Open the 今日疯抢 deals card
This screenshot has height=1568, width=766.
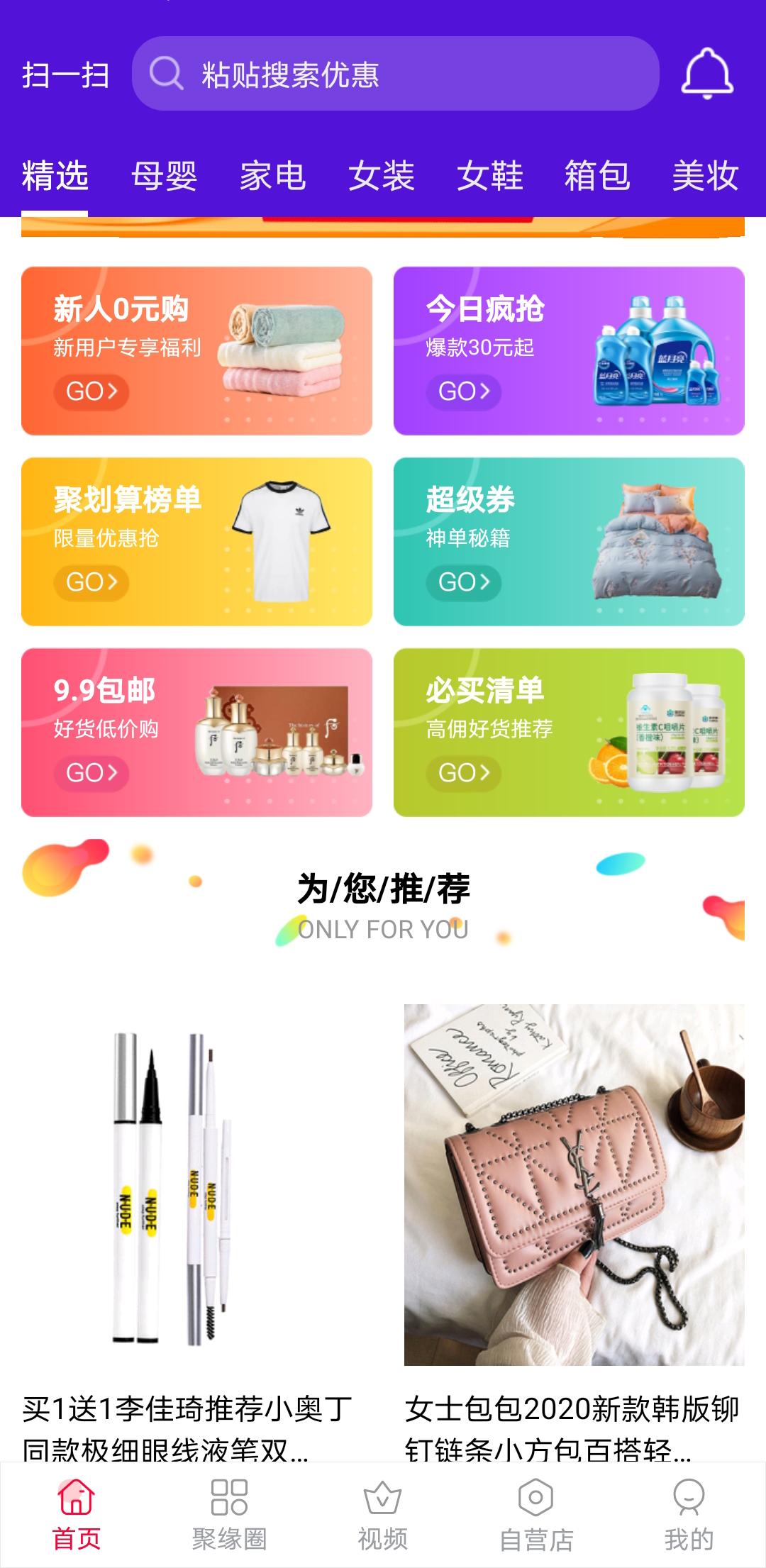569,351
